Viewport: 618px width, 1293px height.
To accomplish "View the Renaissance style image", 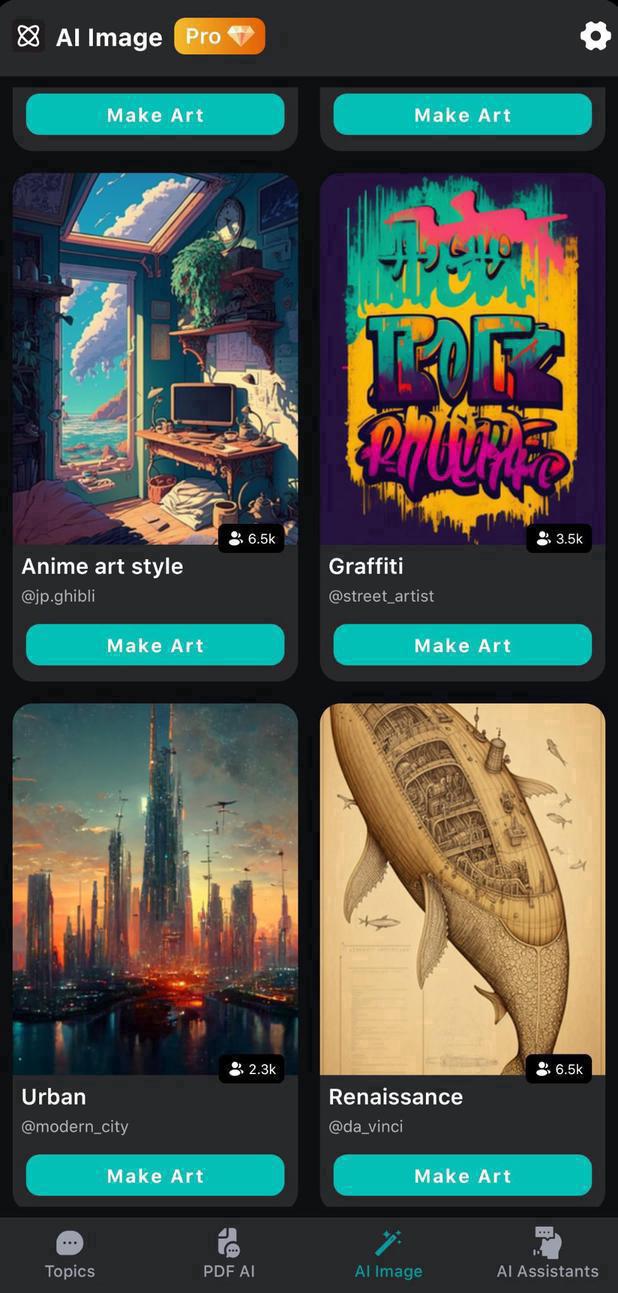I will (462, 888).
